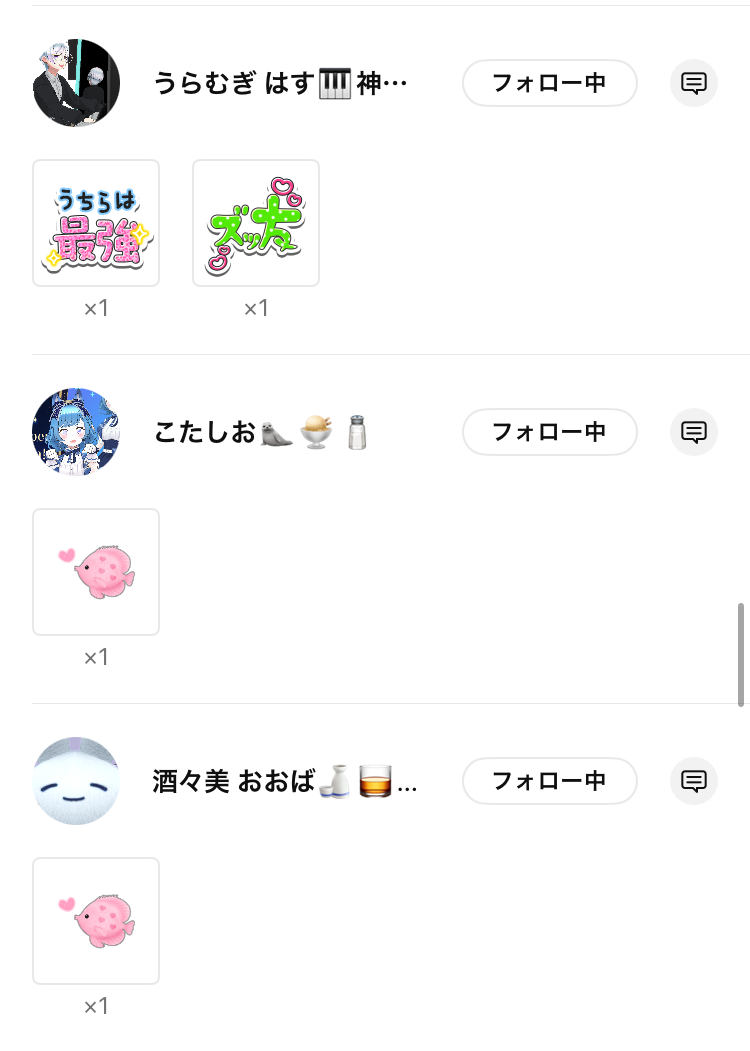Image resolution: width=750 pixels, height=1051 pixels.
Task: Toggle フォロー中 for 酒々美 おおば
Action: pos(549,781)
